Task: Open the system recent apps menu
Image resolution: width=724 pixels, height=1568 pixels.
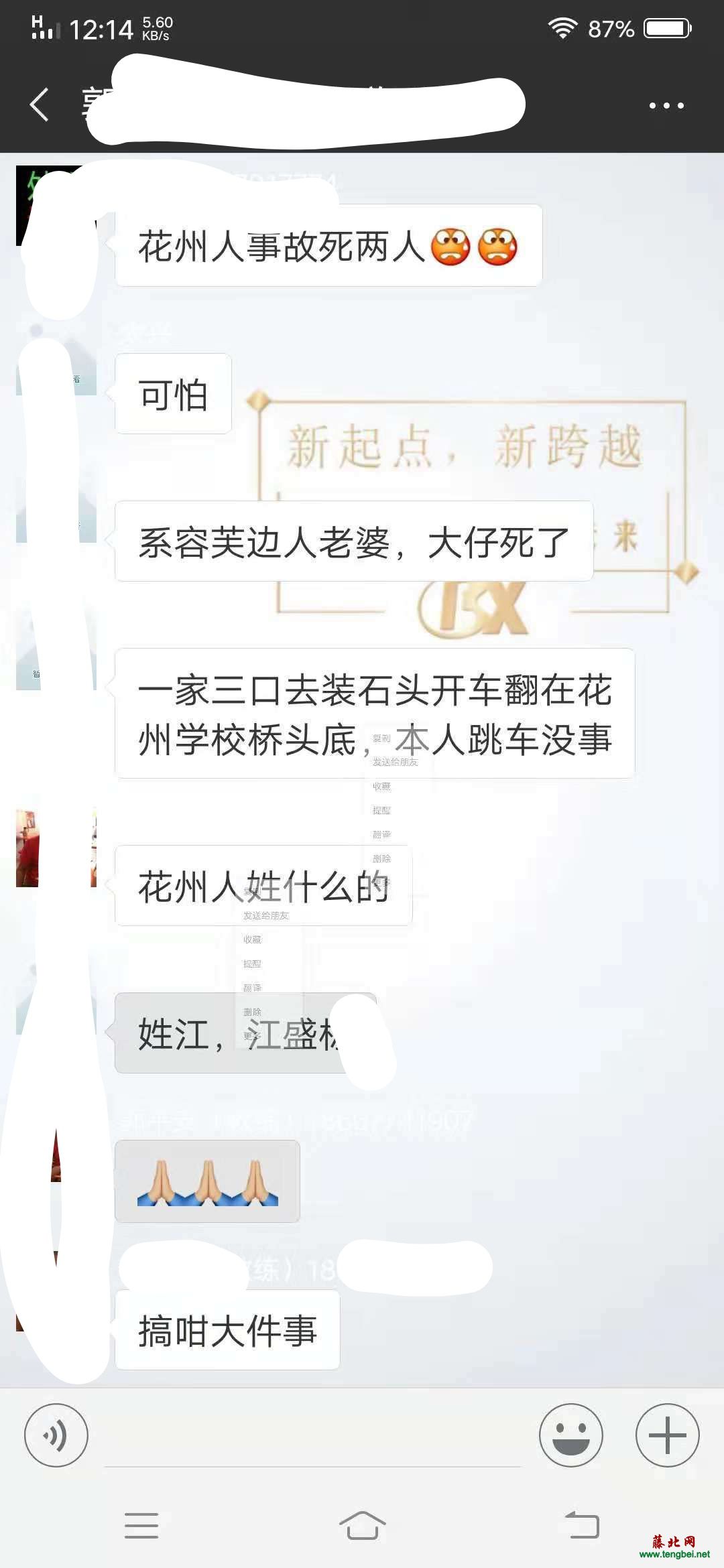Action: [141, 1526]
